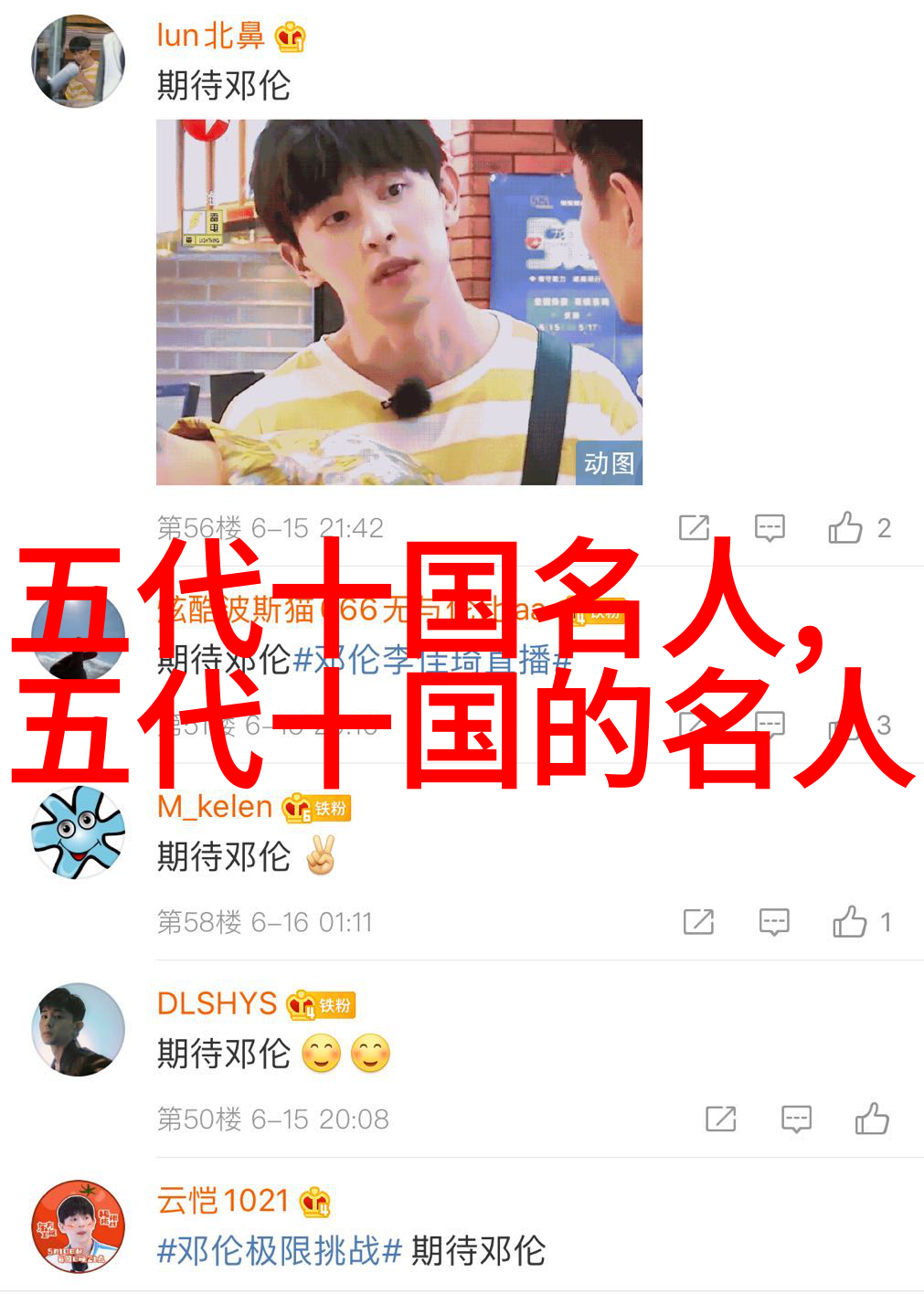Open 云恺1021's profile avatar
The image size is (924, 1294).
[78, 1225]
